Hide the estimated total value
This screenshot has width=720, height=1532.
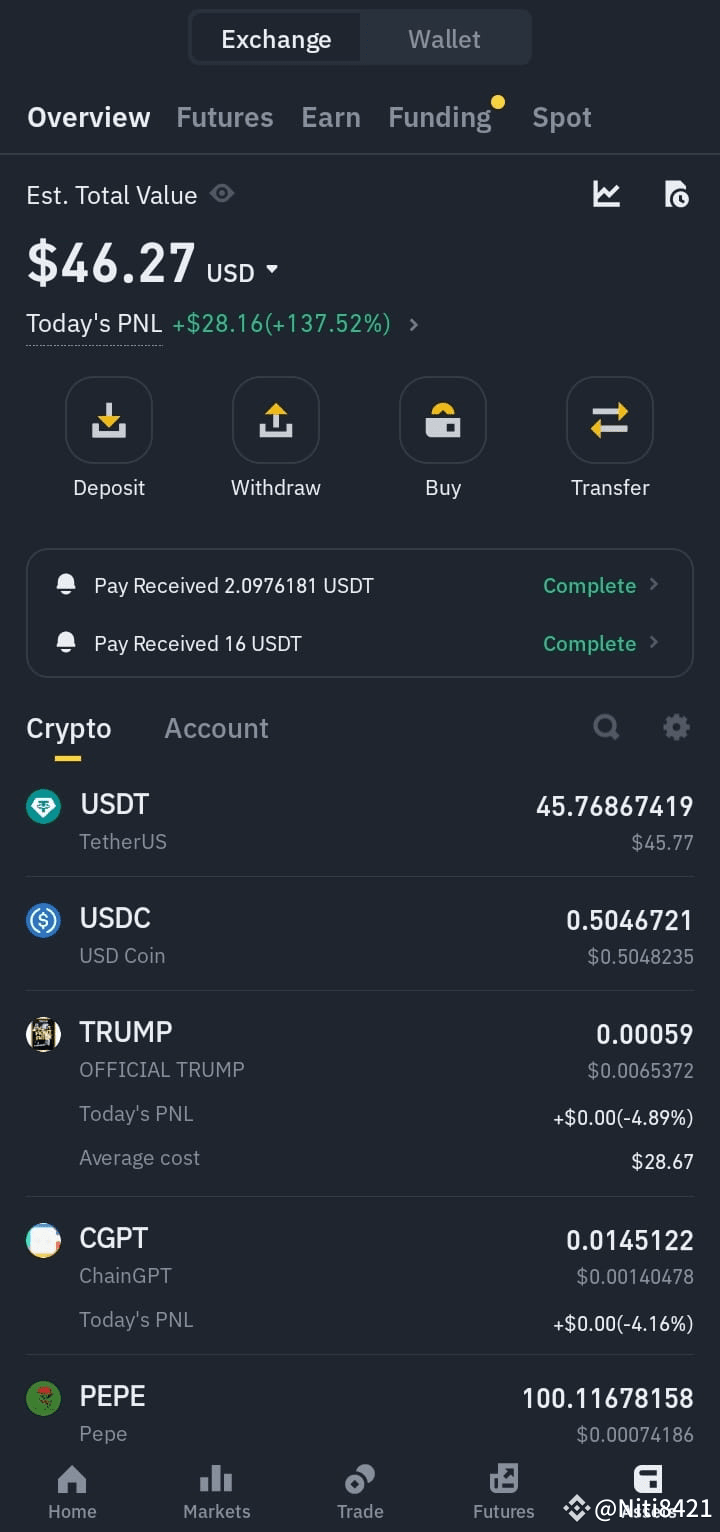point(222,194)
